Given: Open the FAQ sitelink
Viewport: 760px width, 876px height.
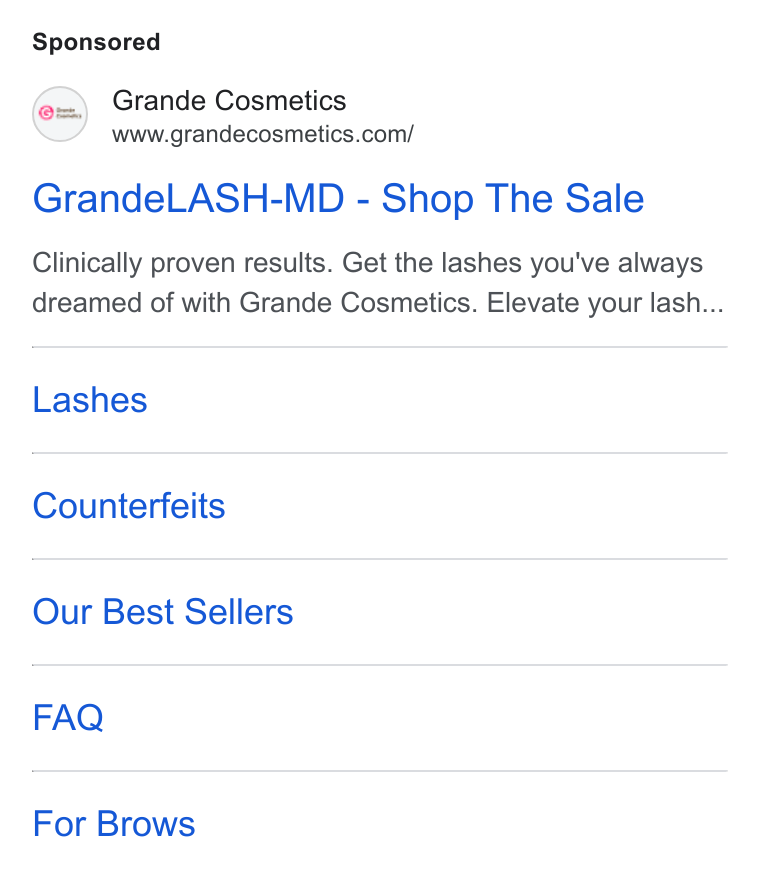Looking at the screenshot, I should point(68,718).
